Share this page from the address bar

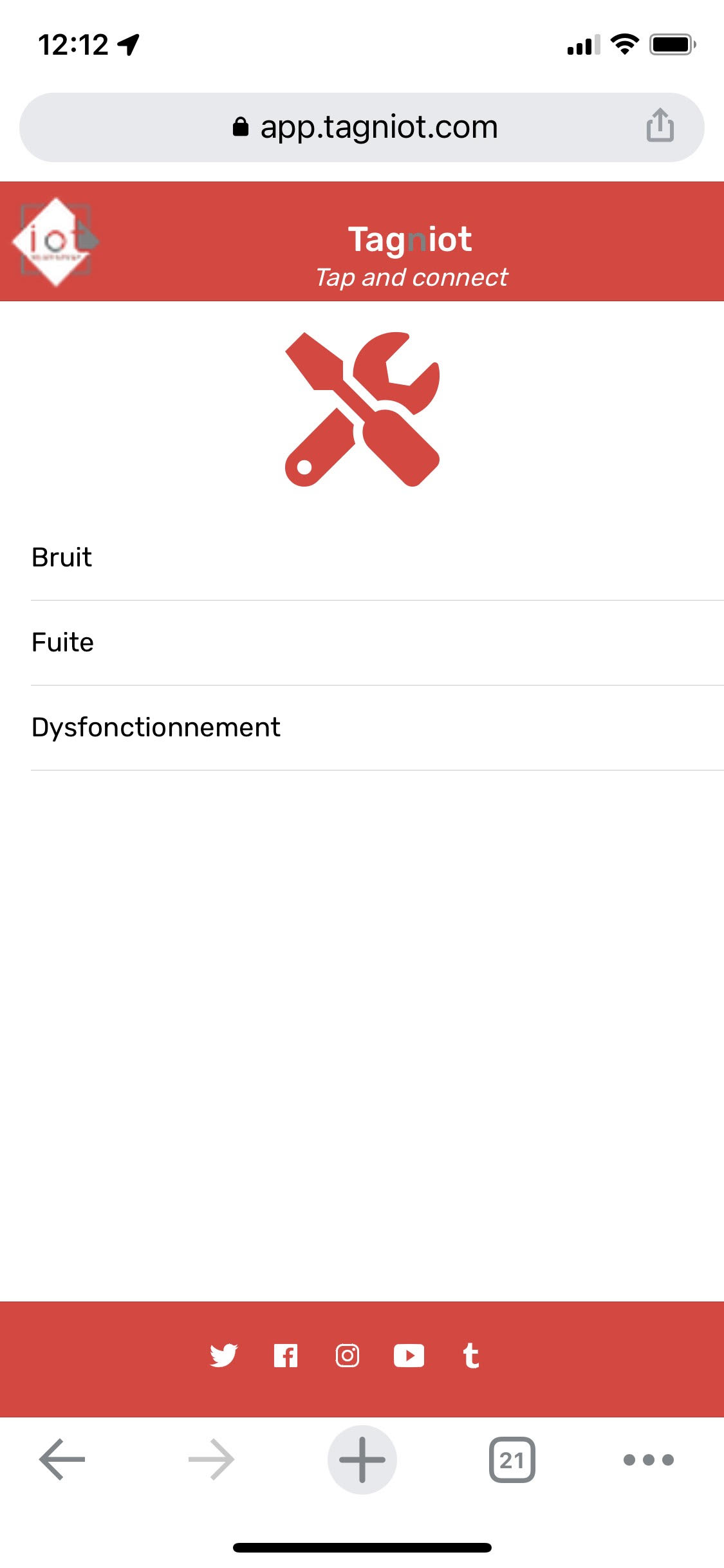point(660,126)
